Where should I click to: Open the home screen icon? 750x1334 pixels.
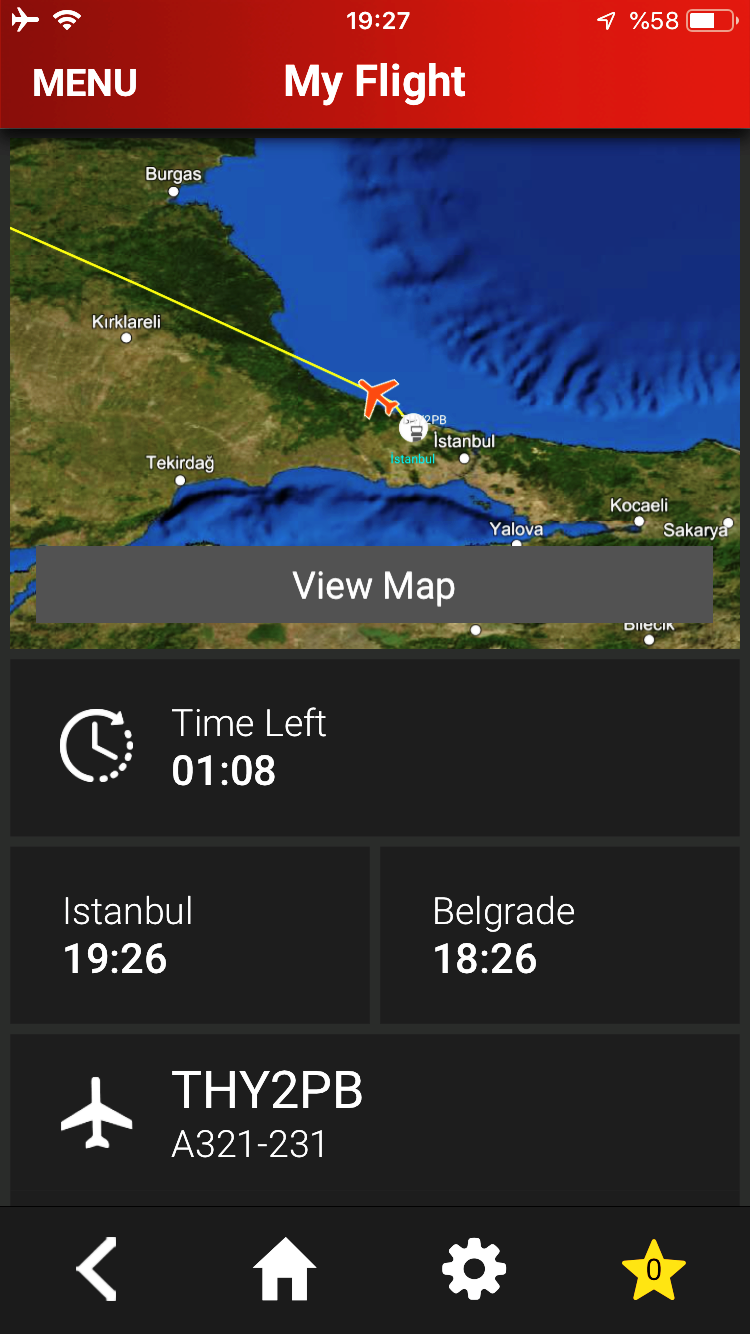click(x=285, y=1269)
